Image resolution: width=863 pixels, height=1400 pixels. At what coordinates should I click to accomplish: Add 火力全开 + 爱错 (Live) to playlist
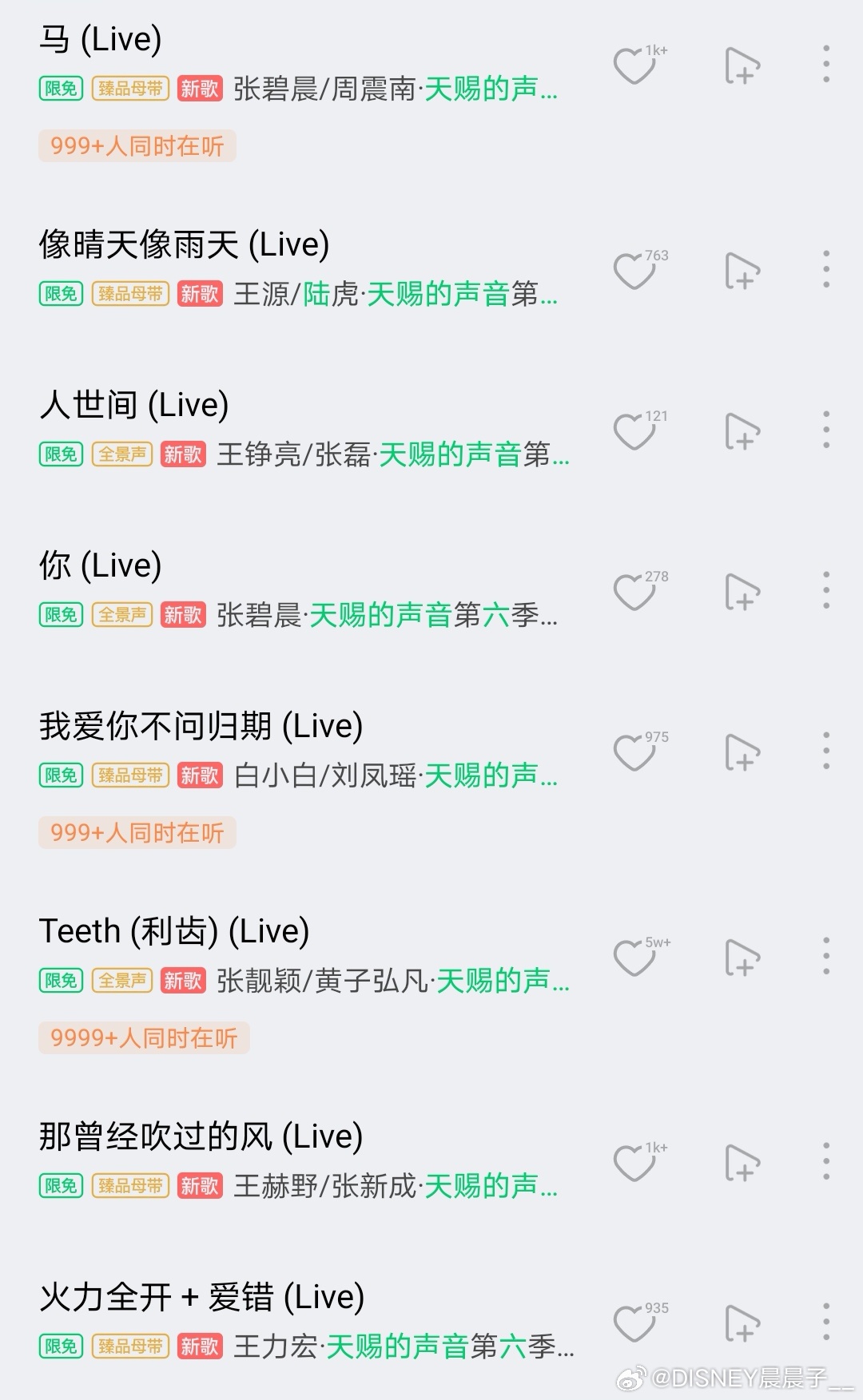pyautogui.click(x=742, y=1323)
